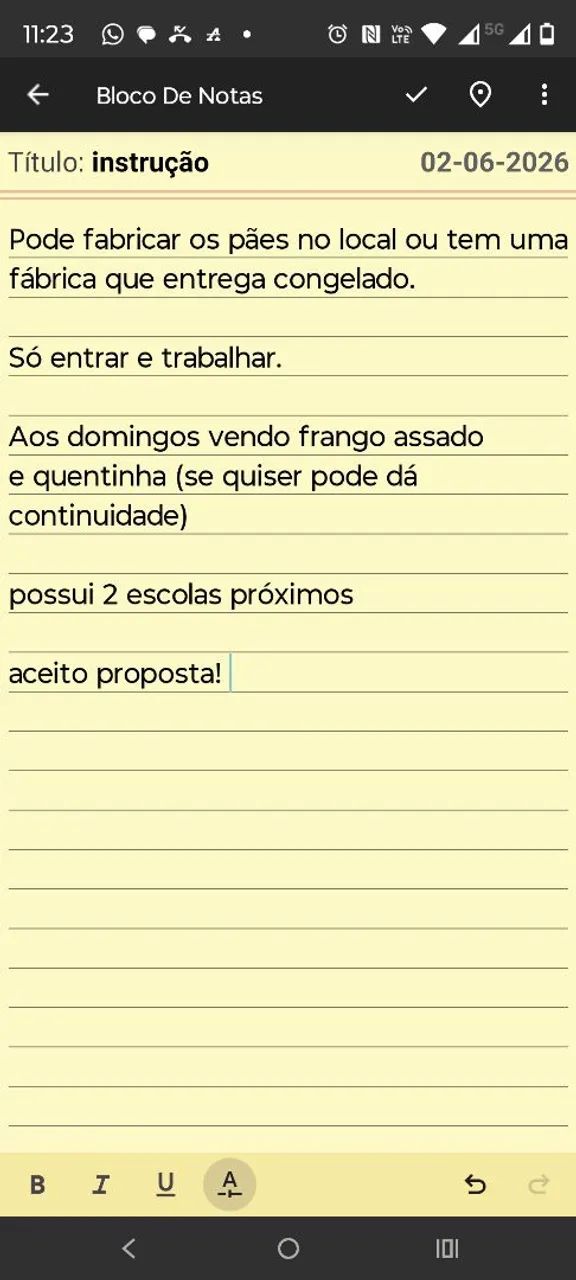Go back using the app bar arrow
The width and height of the screenshot is (576, 1280).
38,95
